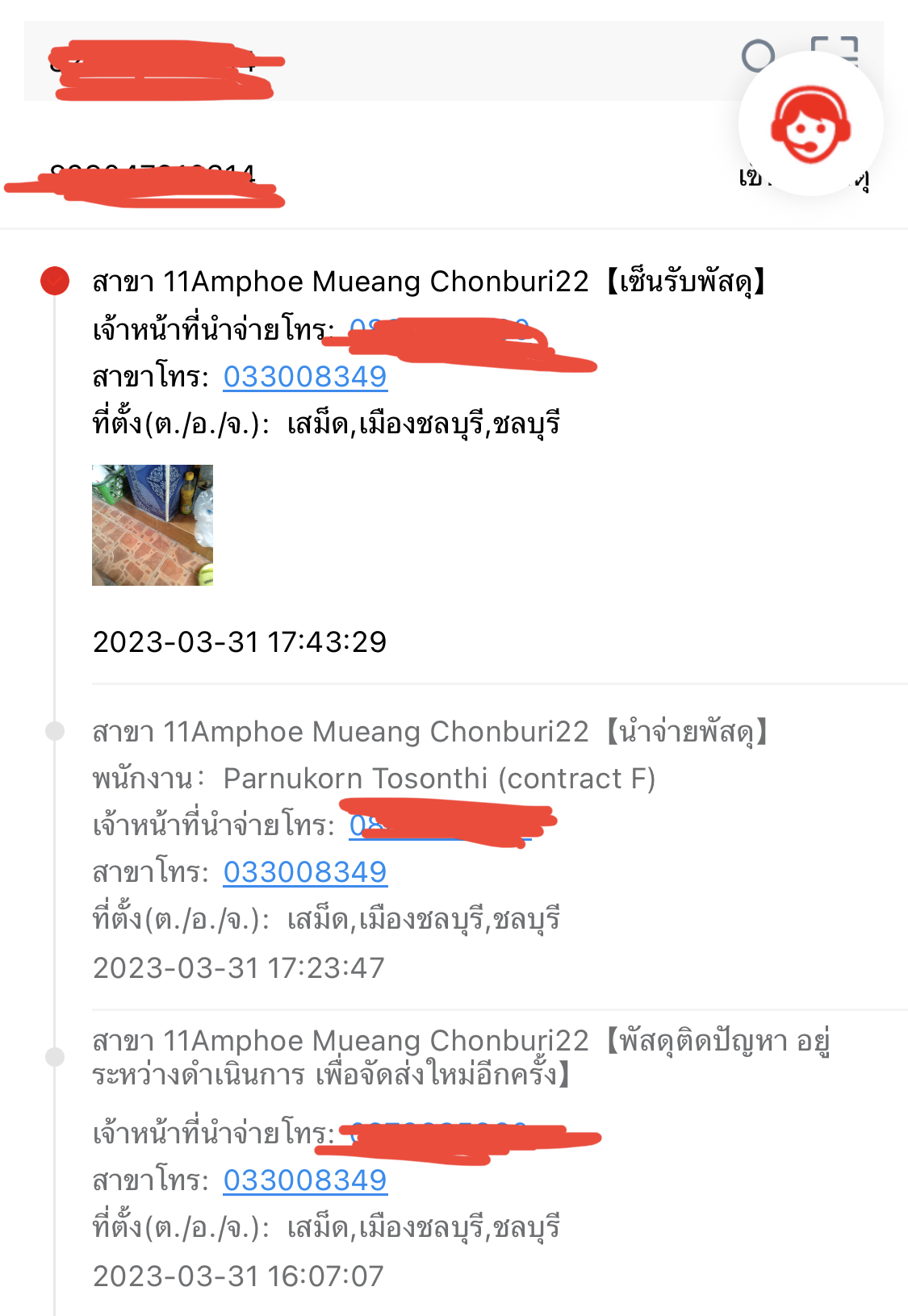Call branch 033008349 under the 16:07:07 problem entry
This screenshot has width=908, height=1316.
pyautogui.click(x=305, y=1180)
